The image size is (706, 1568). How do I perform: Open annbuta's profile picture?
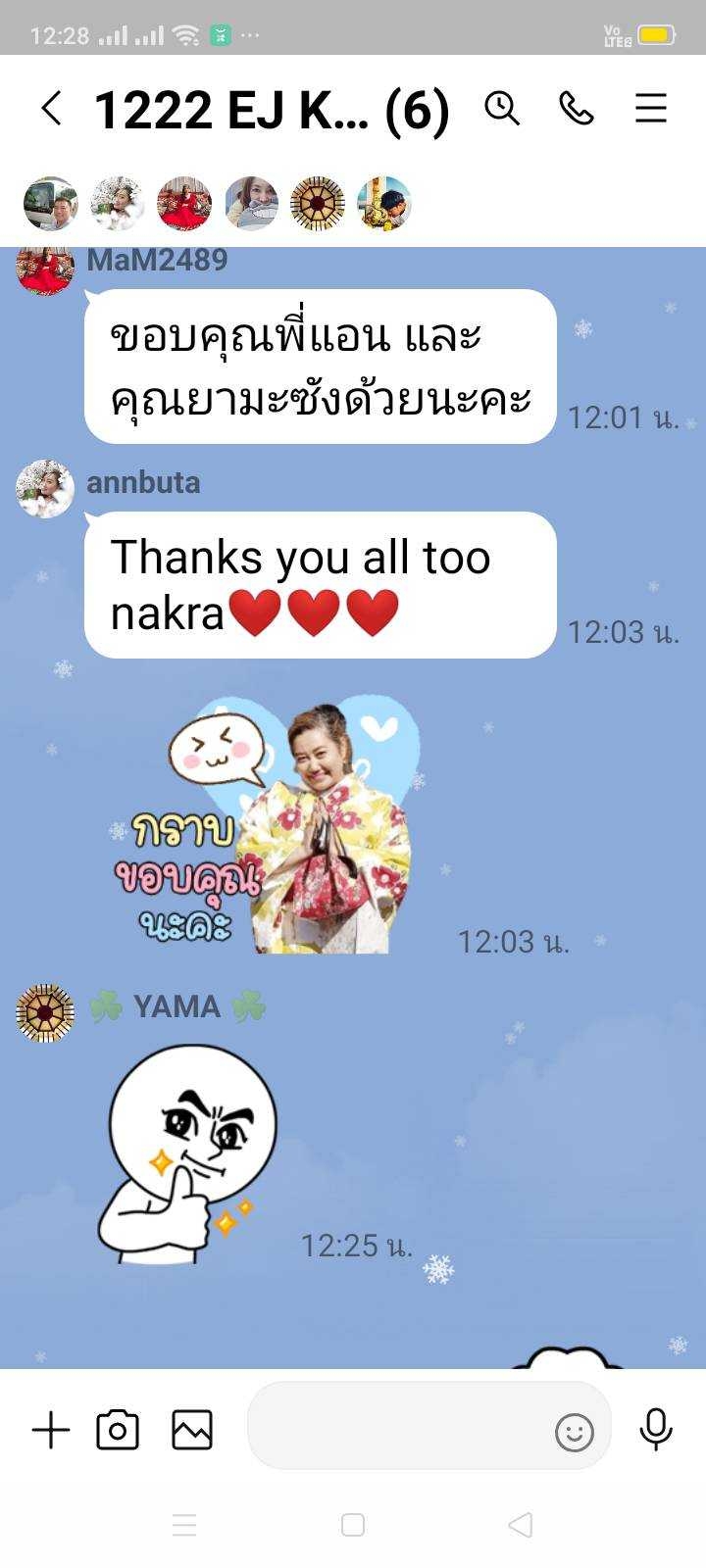point(45,489)
